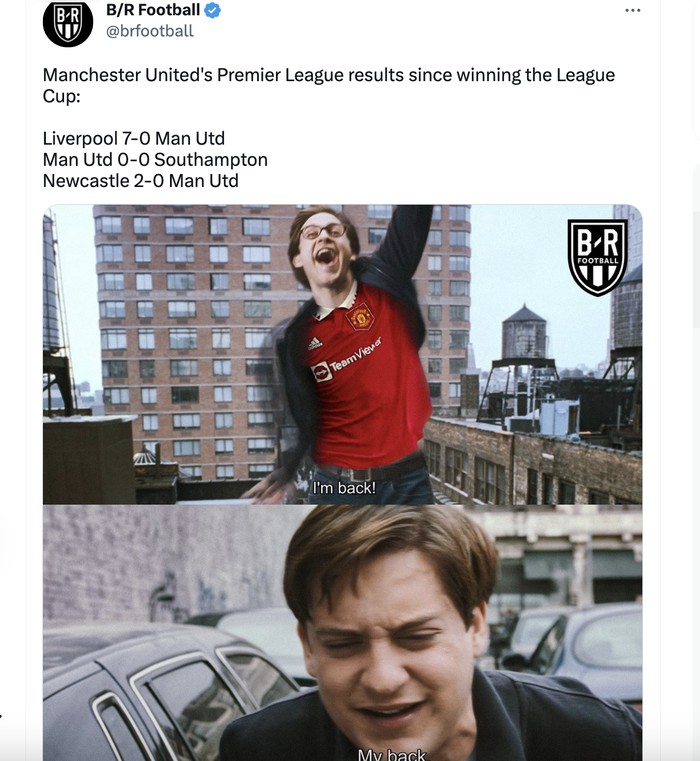Open the tweet's three-dot overflow menu

coord(632,11)
